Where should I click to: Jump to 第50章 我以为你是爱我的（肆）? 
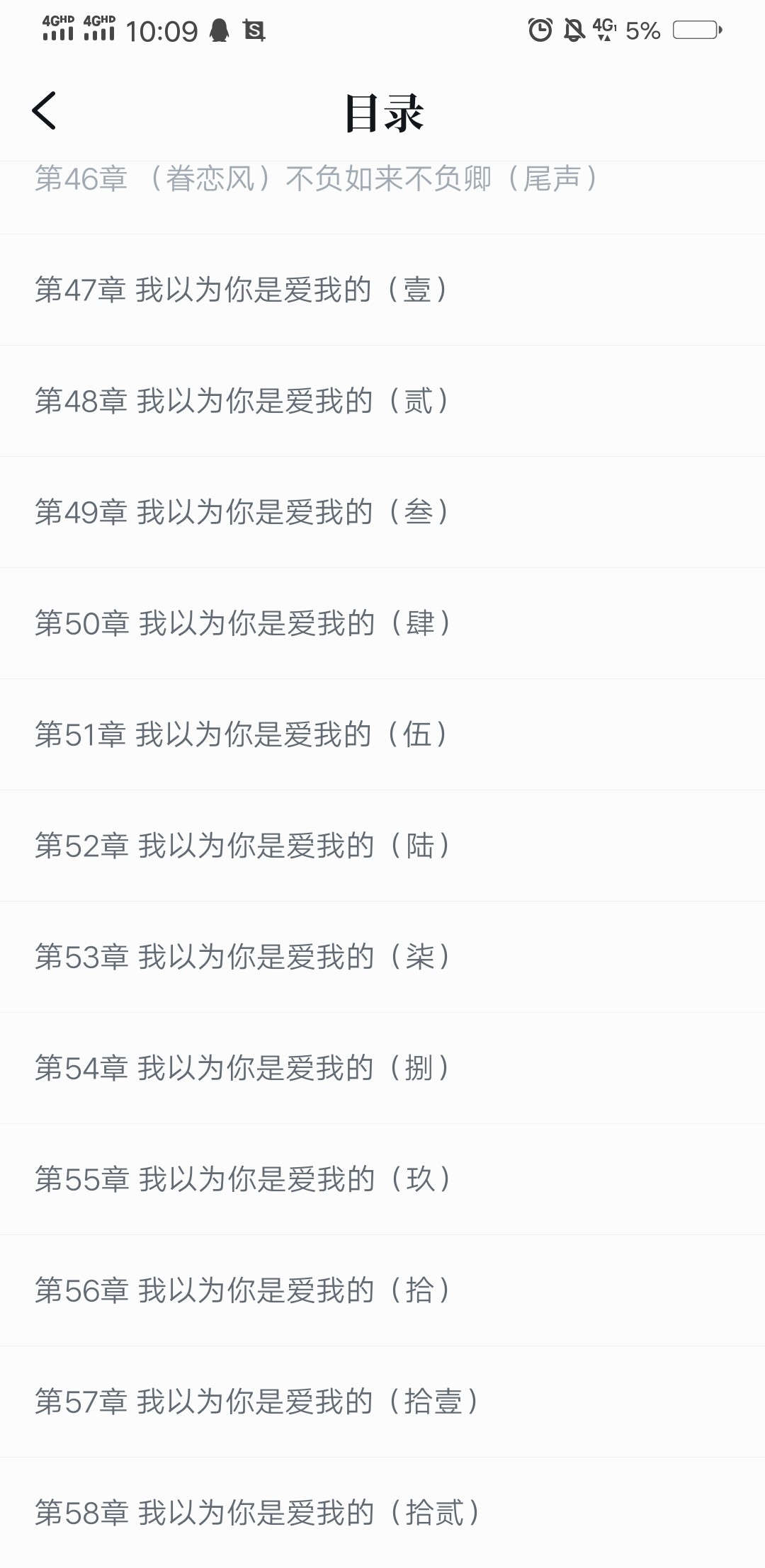(382, 623)
